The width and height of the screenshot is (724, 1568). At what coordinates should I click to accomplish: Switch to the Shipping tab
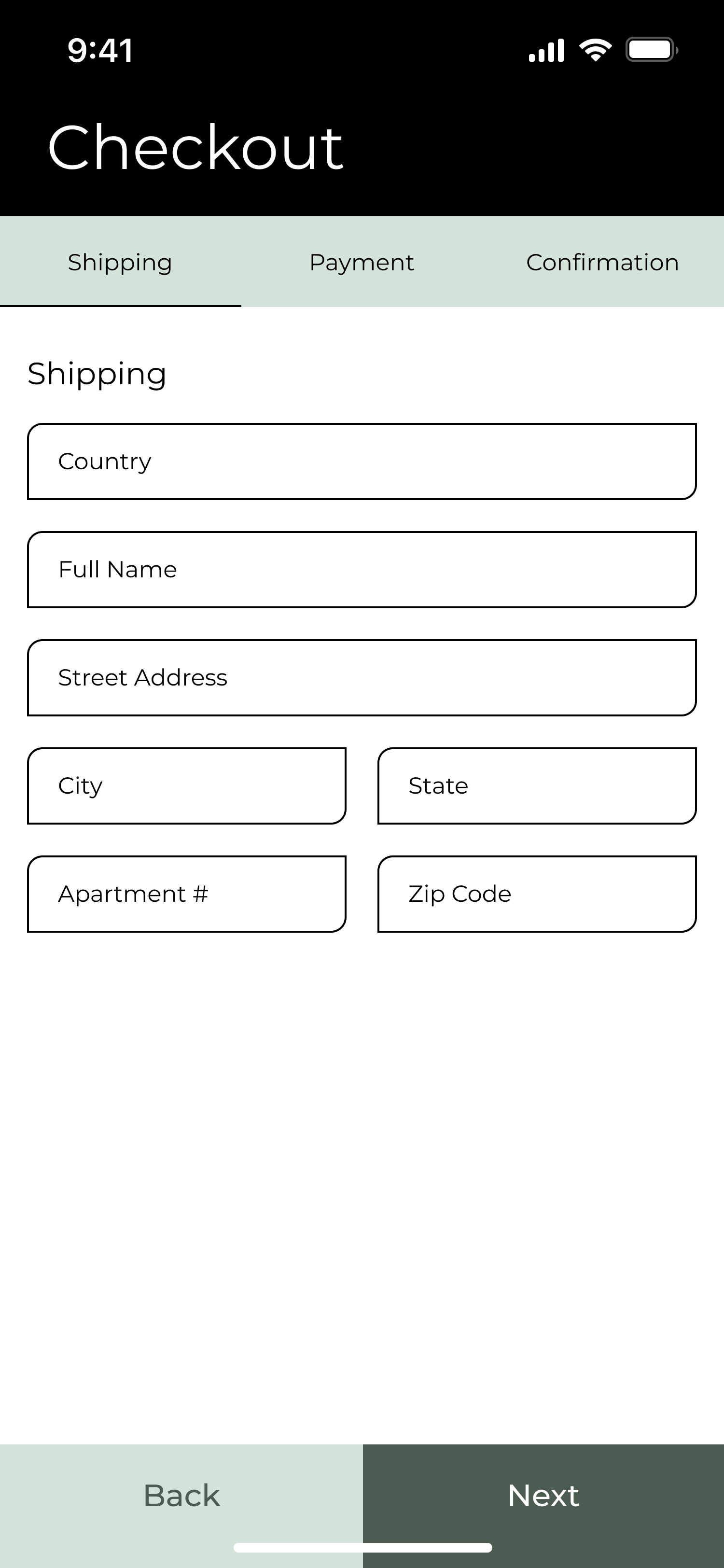[x=120, y=262]
